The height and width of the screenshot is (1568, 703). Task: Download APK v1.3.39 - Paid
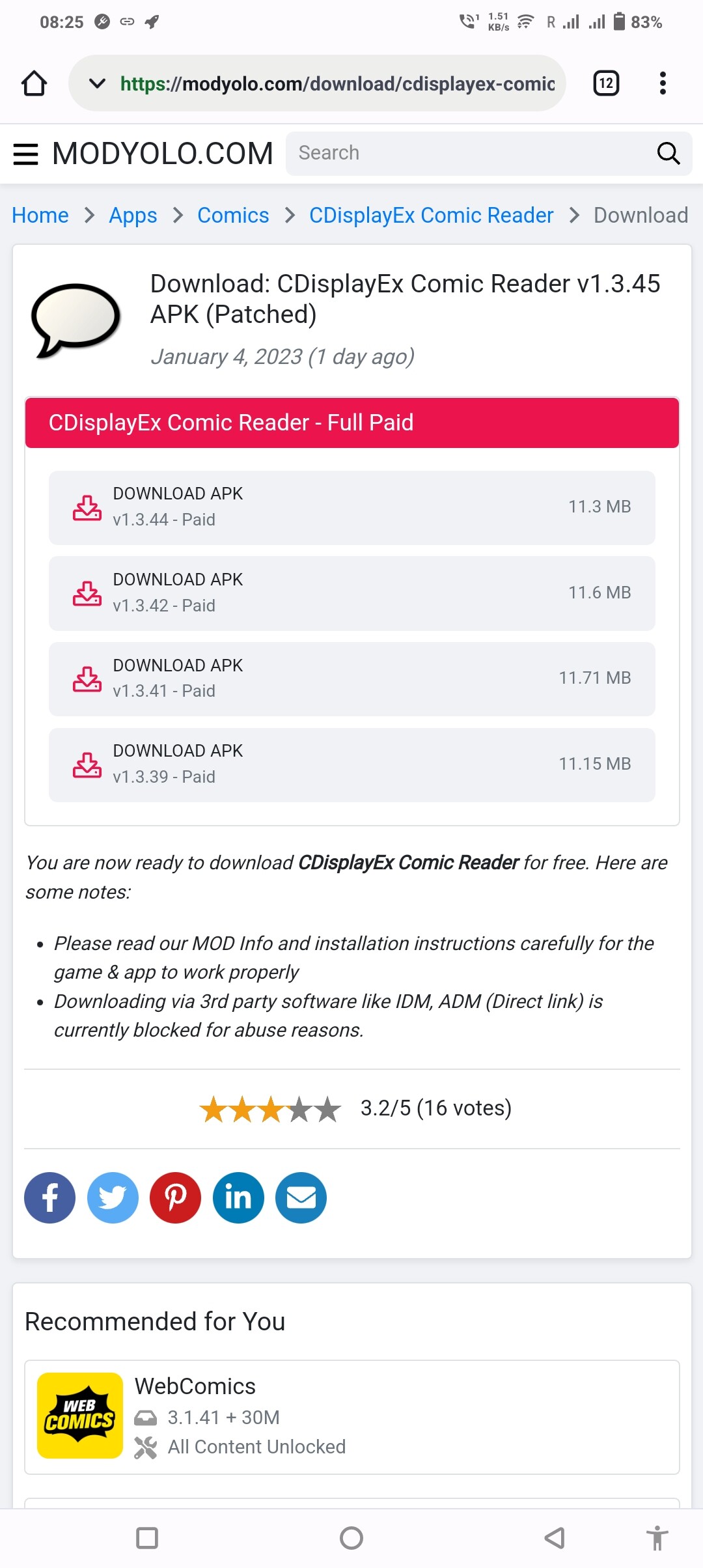[351, 764]
